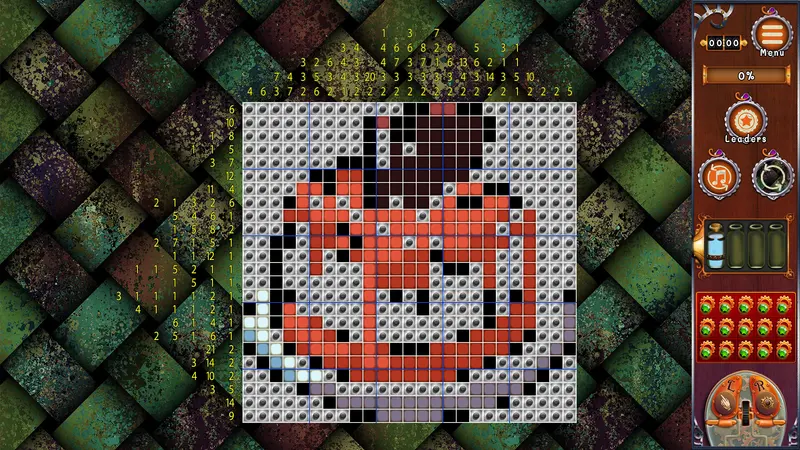The width and height of the screenshot is (800, 450).
Task: Tap the circular arrows button beside music
Action: tap(772, 178)
